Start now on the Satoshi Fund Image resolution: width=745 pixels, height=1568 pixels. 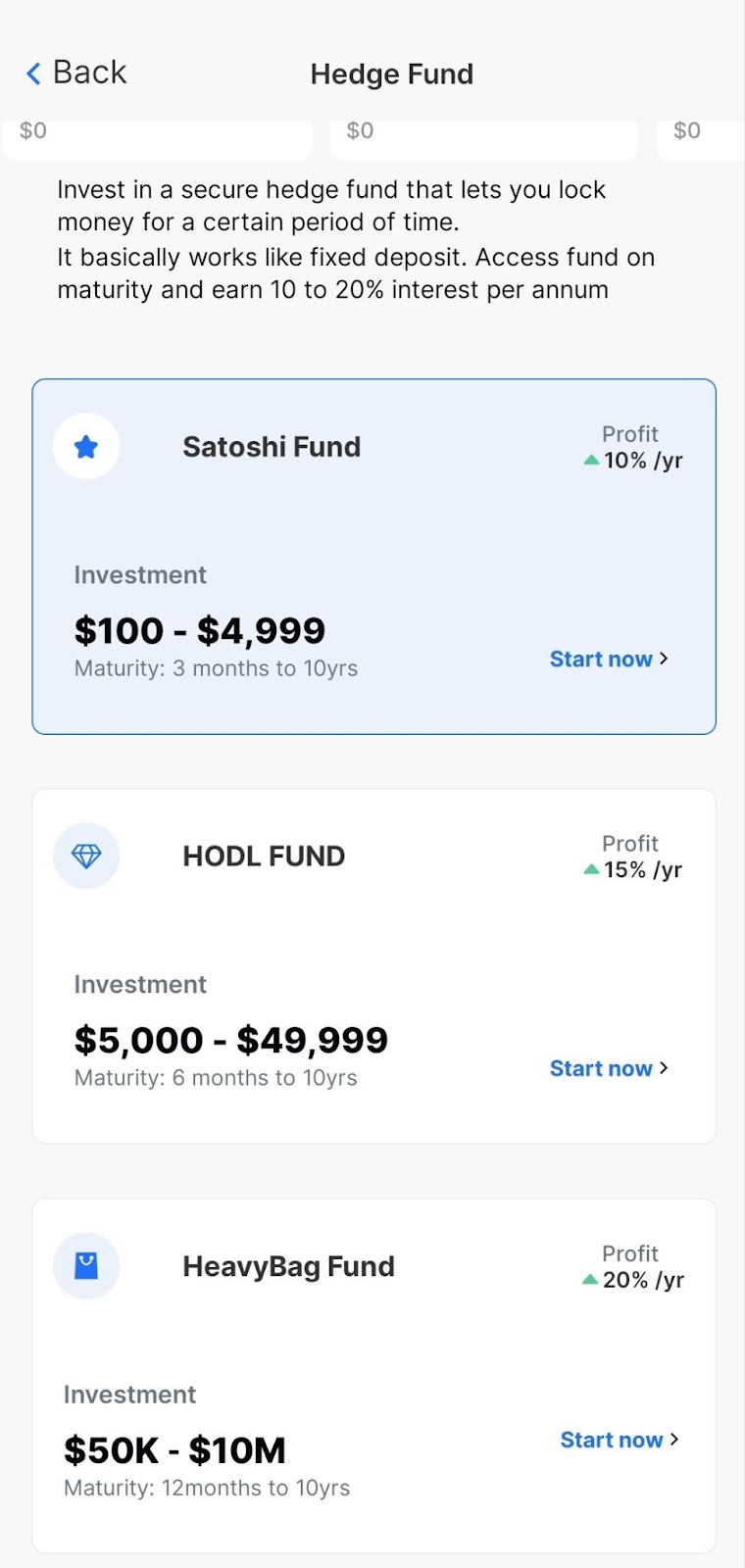pyautogui.click(x=608, y=659)
